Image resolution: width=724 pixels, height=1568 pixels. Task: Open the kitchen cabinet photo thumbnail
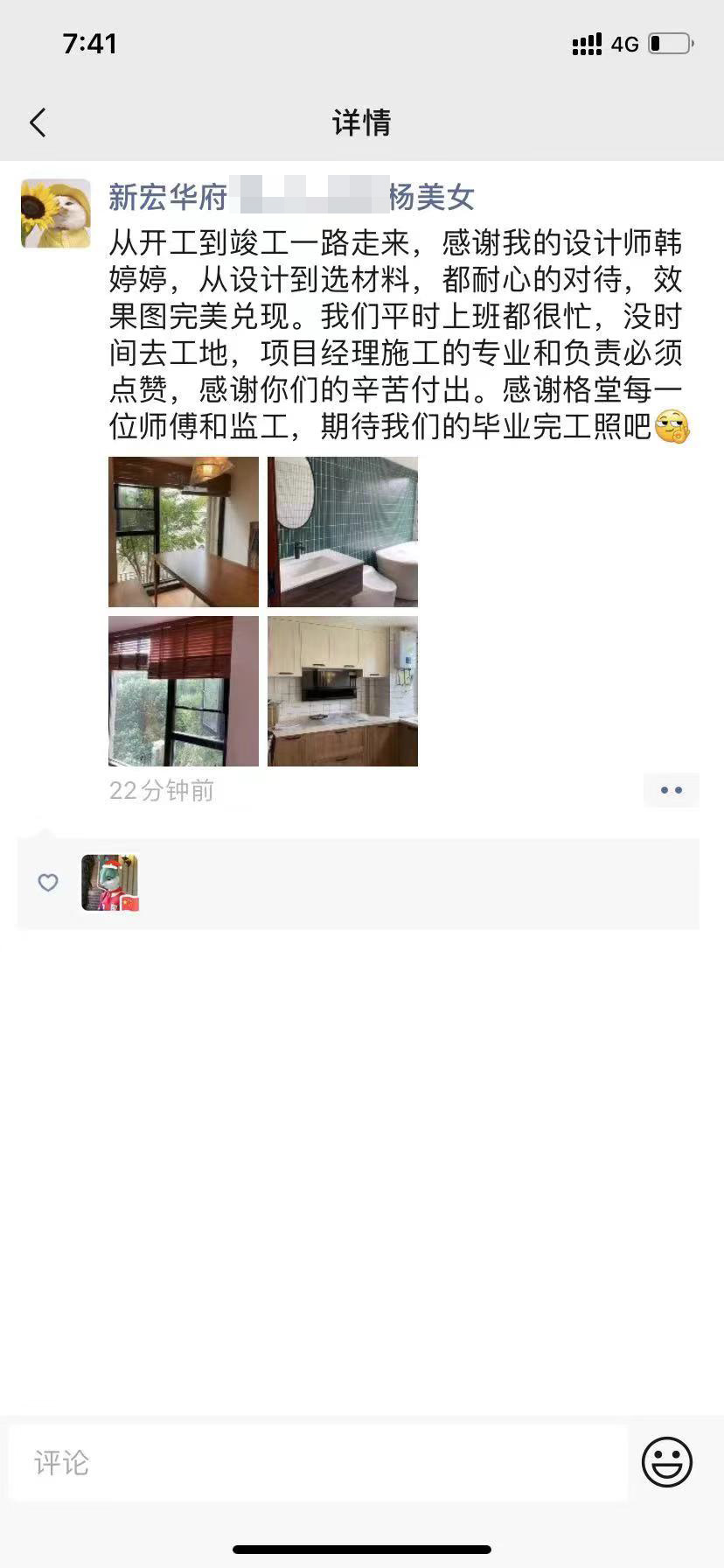342,691
